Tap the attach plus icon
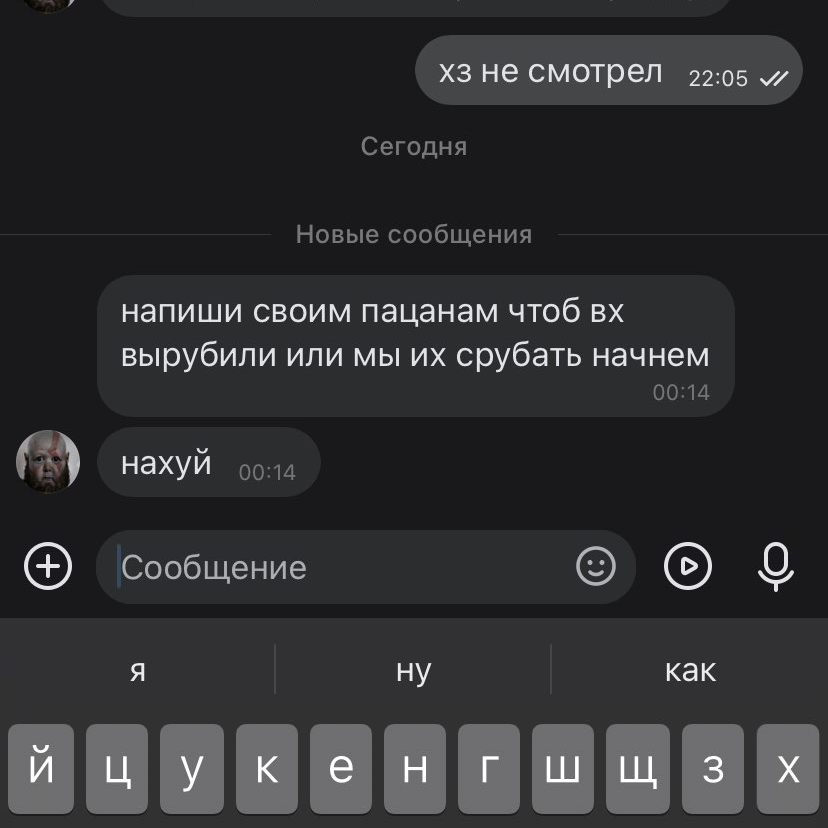This screenshot has width=828, height=828. (x=48, y=567)
